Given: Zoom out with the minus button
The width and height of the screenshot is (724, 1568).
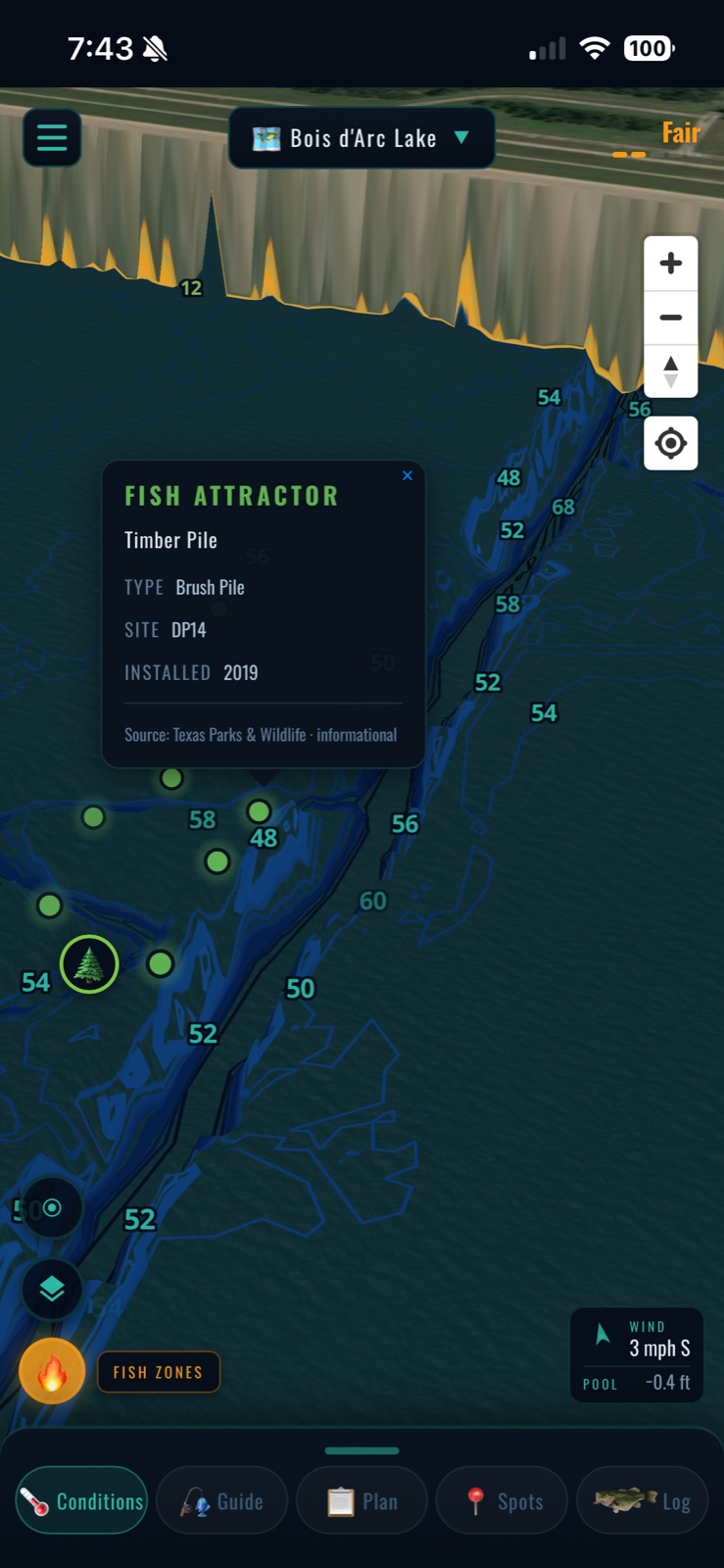Looking at the screenshot, I should [671, 318].
